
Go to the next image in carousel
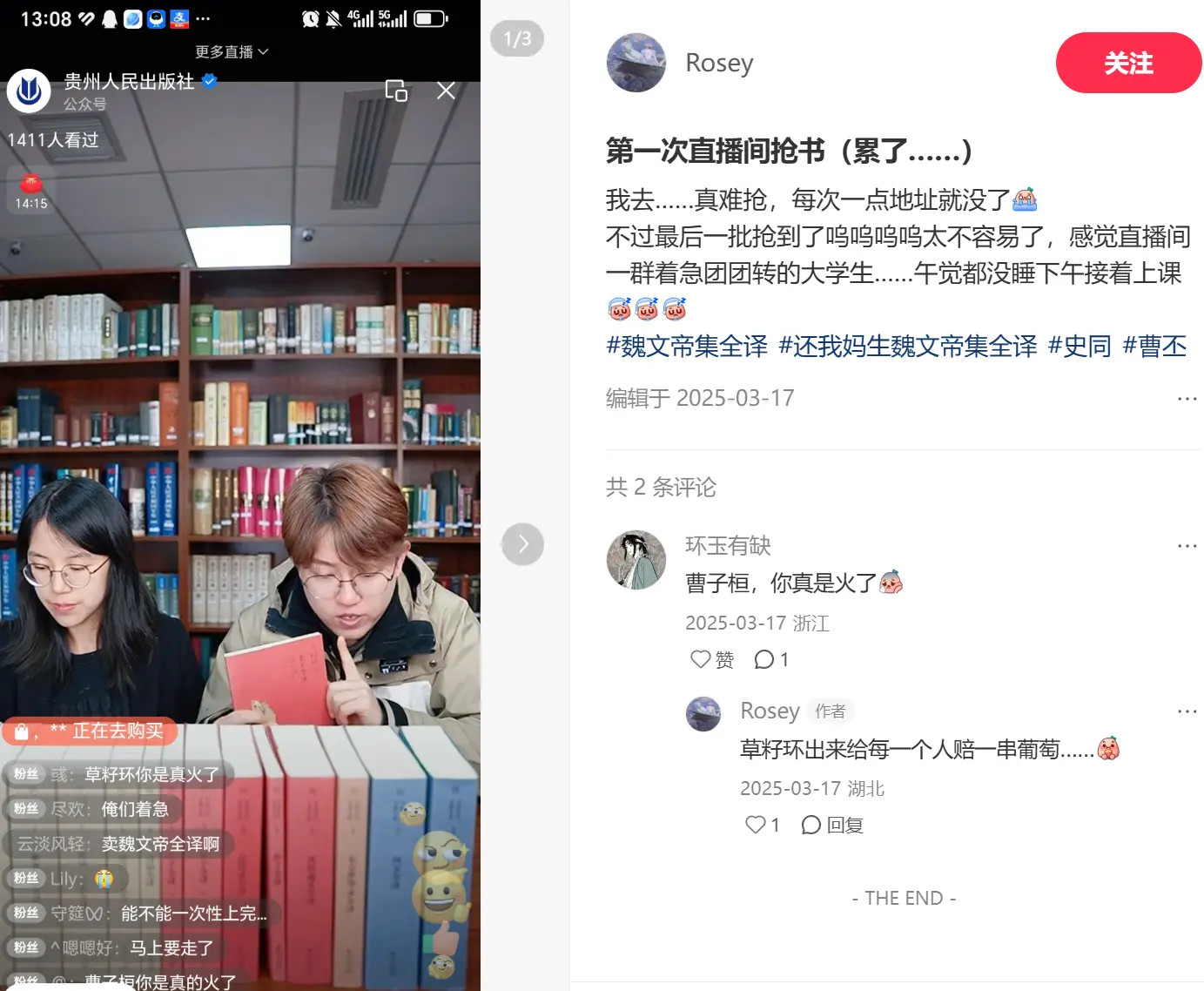tap(522, 544)
